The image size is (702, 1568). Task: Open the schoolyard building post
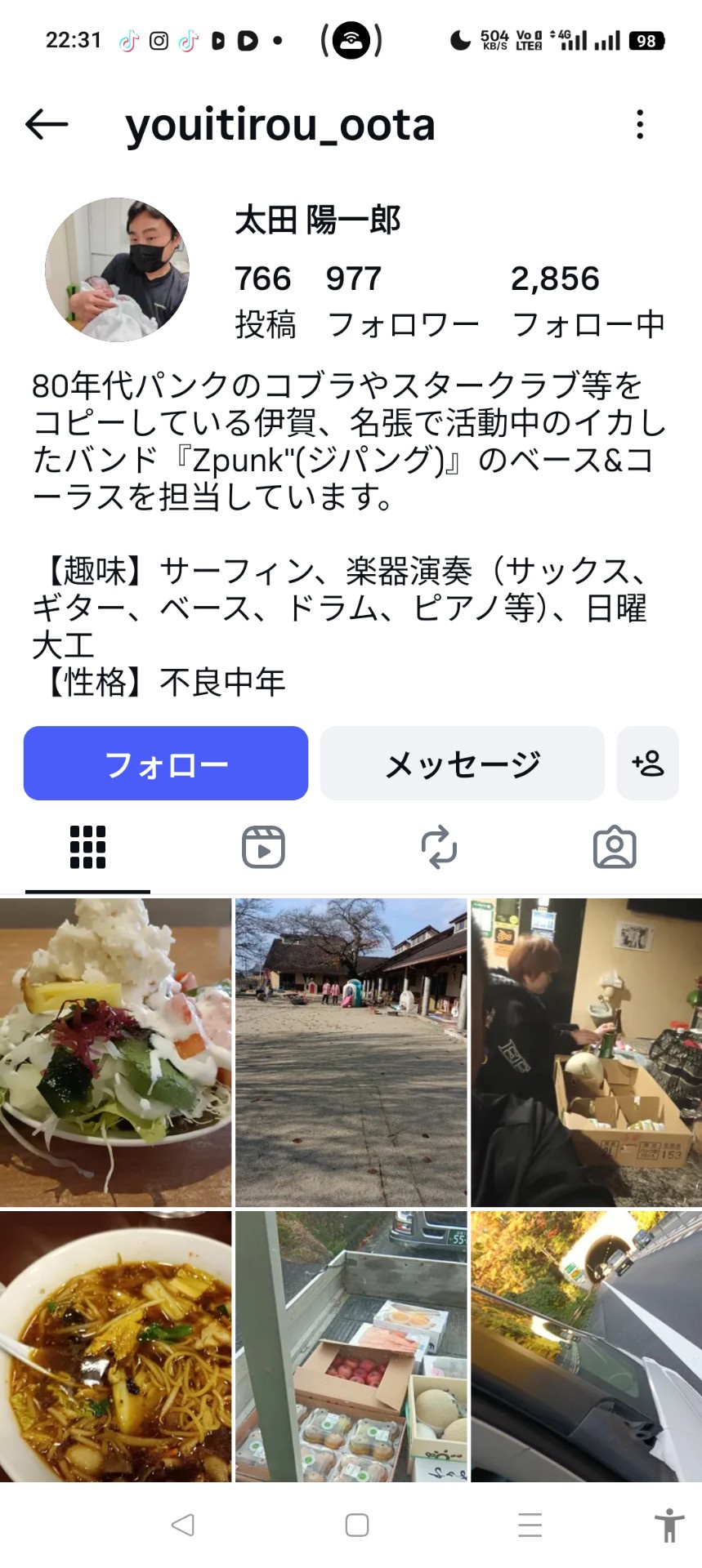351,1052
